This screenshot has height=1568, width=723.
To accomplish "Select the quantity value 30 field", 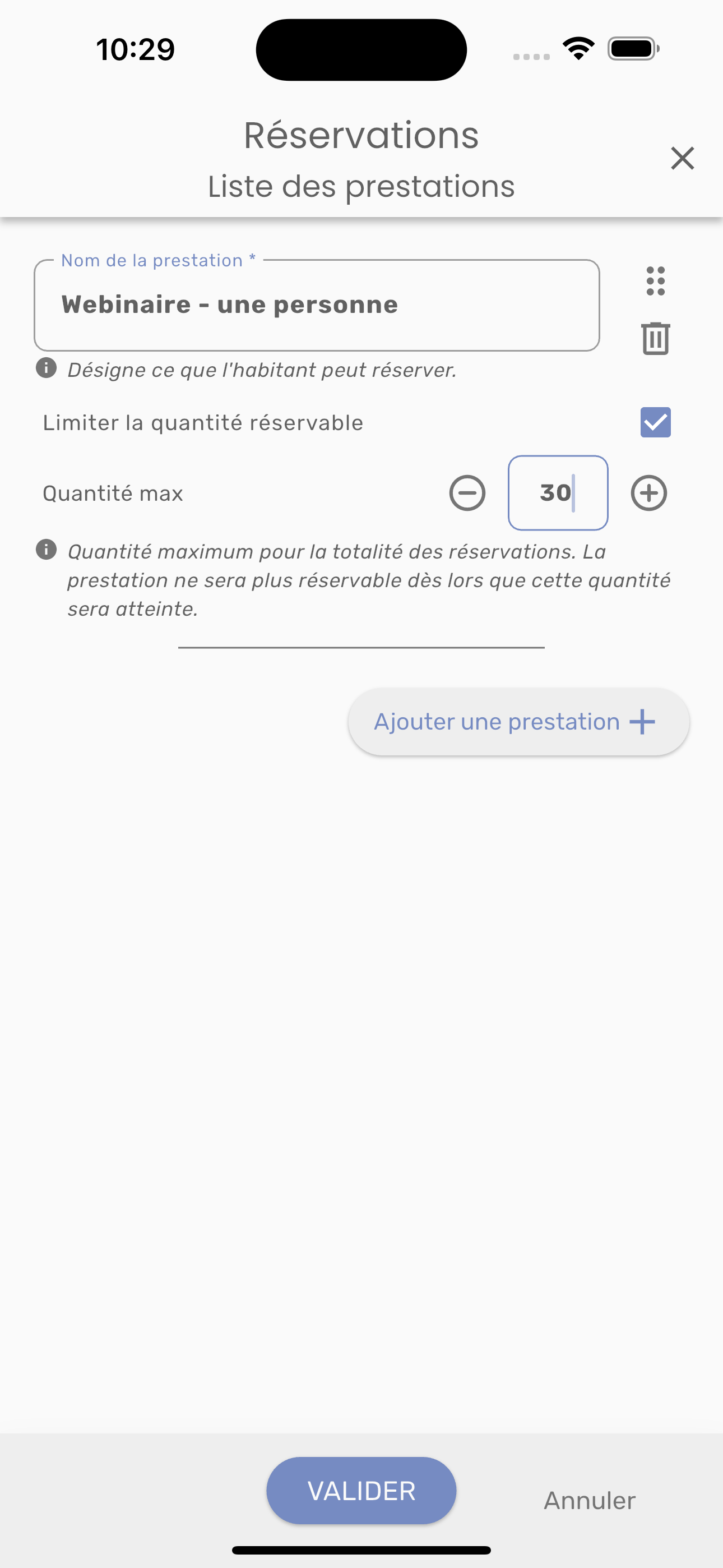I will 558,493.
